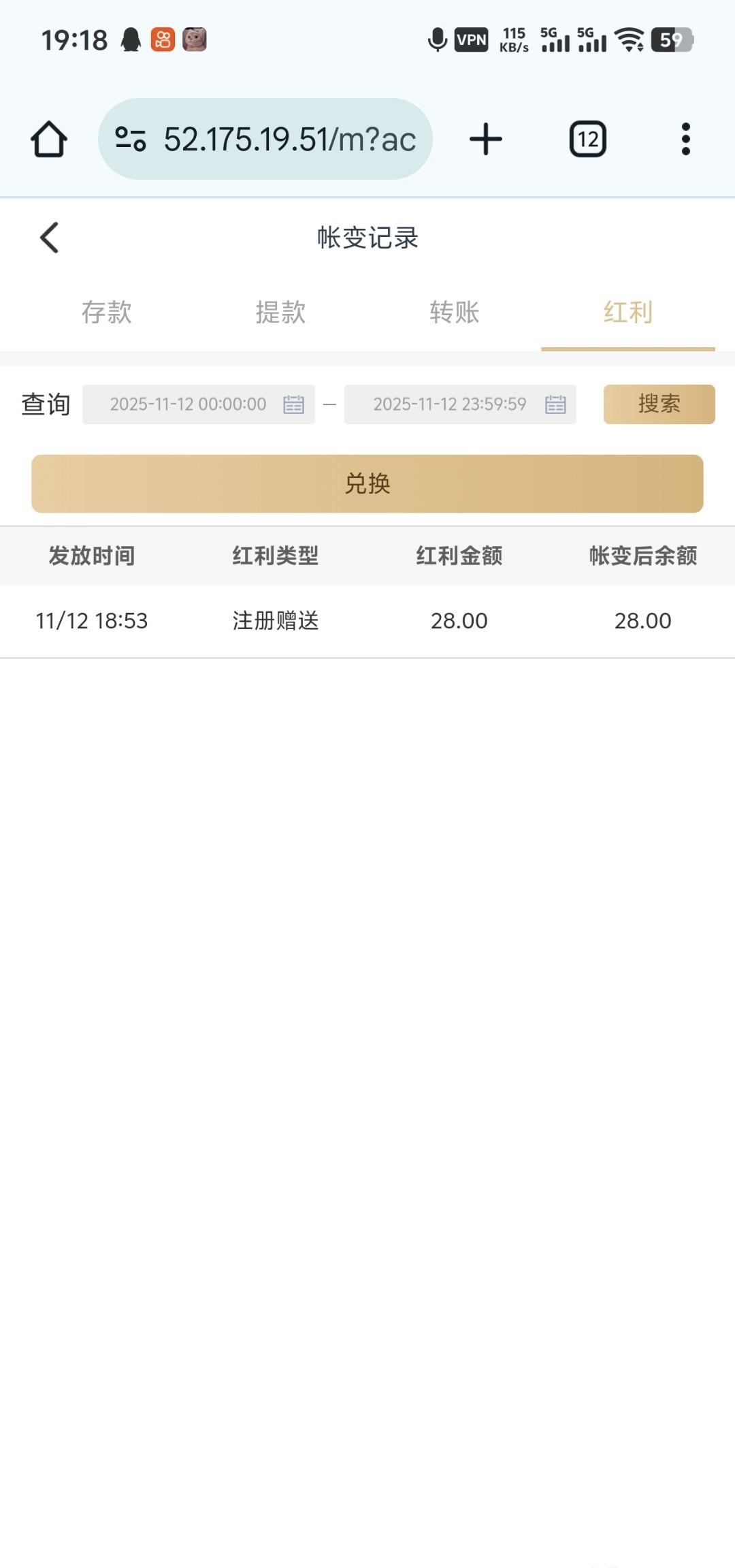Open the calendar icon beside the end date

(556, 404)
